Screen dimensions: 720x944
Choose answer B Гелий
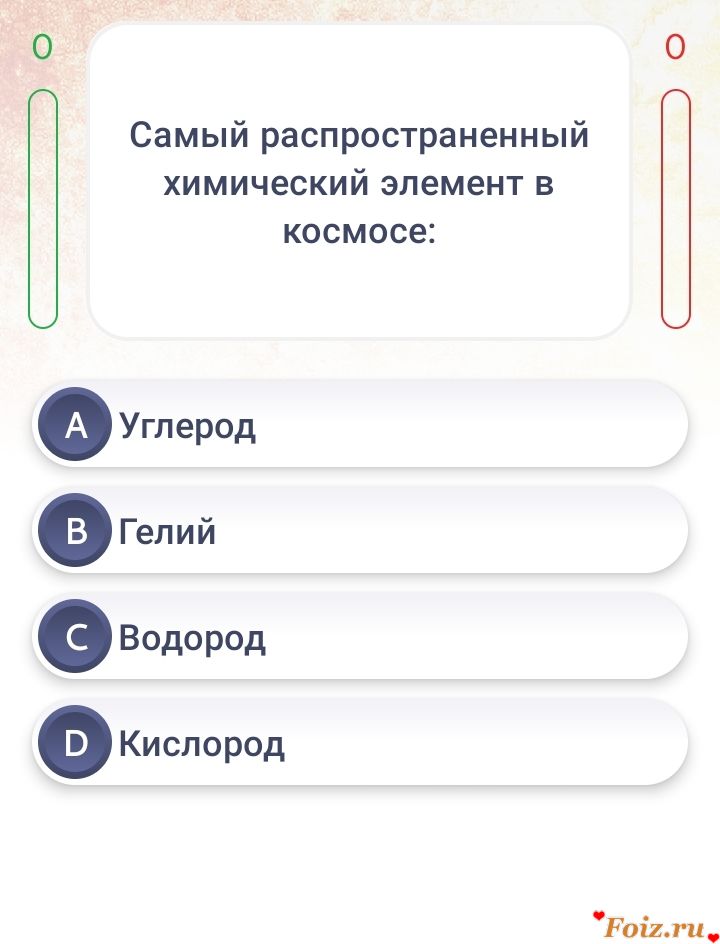coord(360,531)
